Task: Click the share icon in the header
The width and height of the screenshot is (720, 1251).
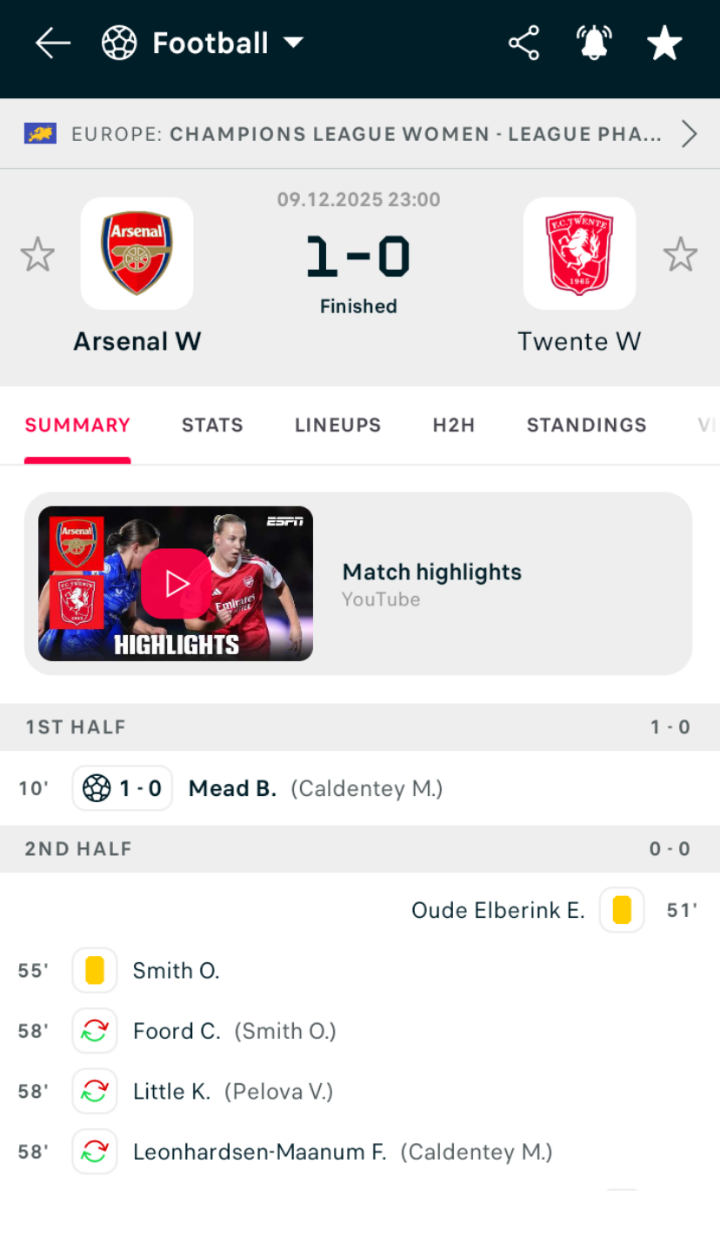Action: (x=524, y=42)
